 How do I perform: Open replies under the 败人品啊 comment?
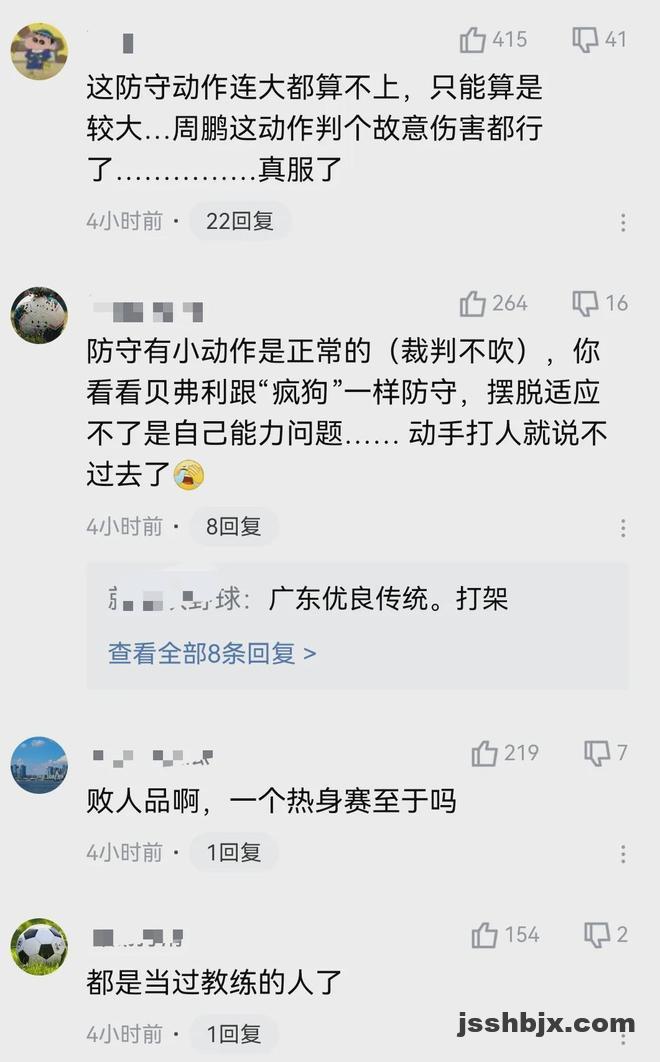[233, 852]
